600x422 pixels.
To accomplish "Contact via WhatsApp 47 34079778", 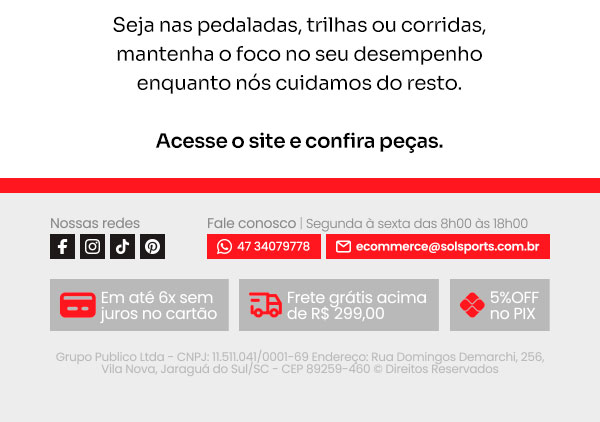I will [x=264, y=246].
